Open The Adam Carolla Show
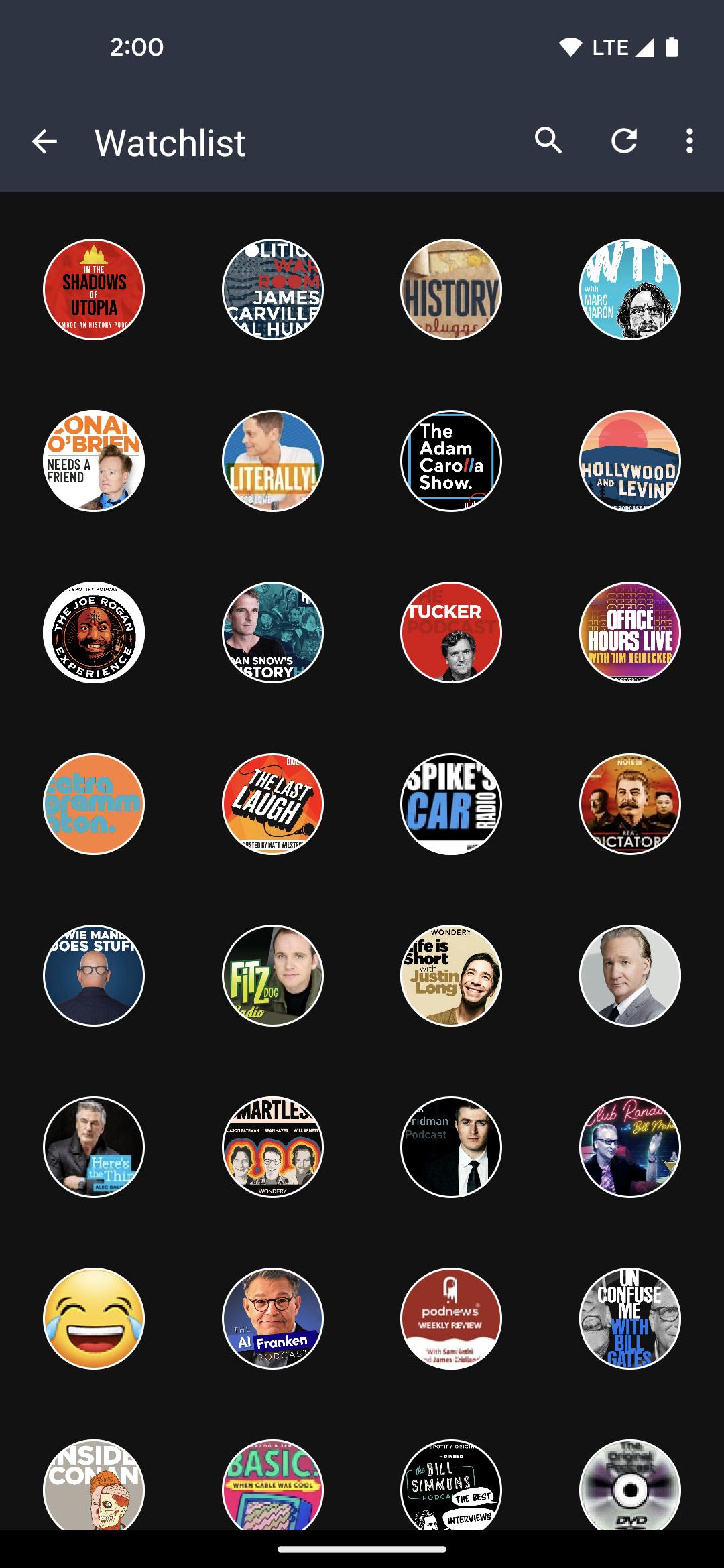Viewport: 724px width, 1568px height. tap(451, 461)
